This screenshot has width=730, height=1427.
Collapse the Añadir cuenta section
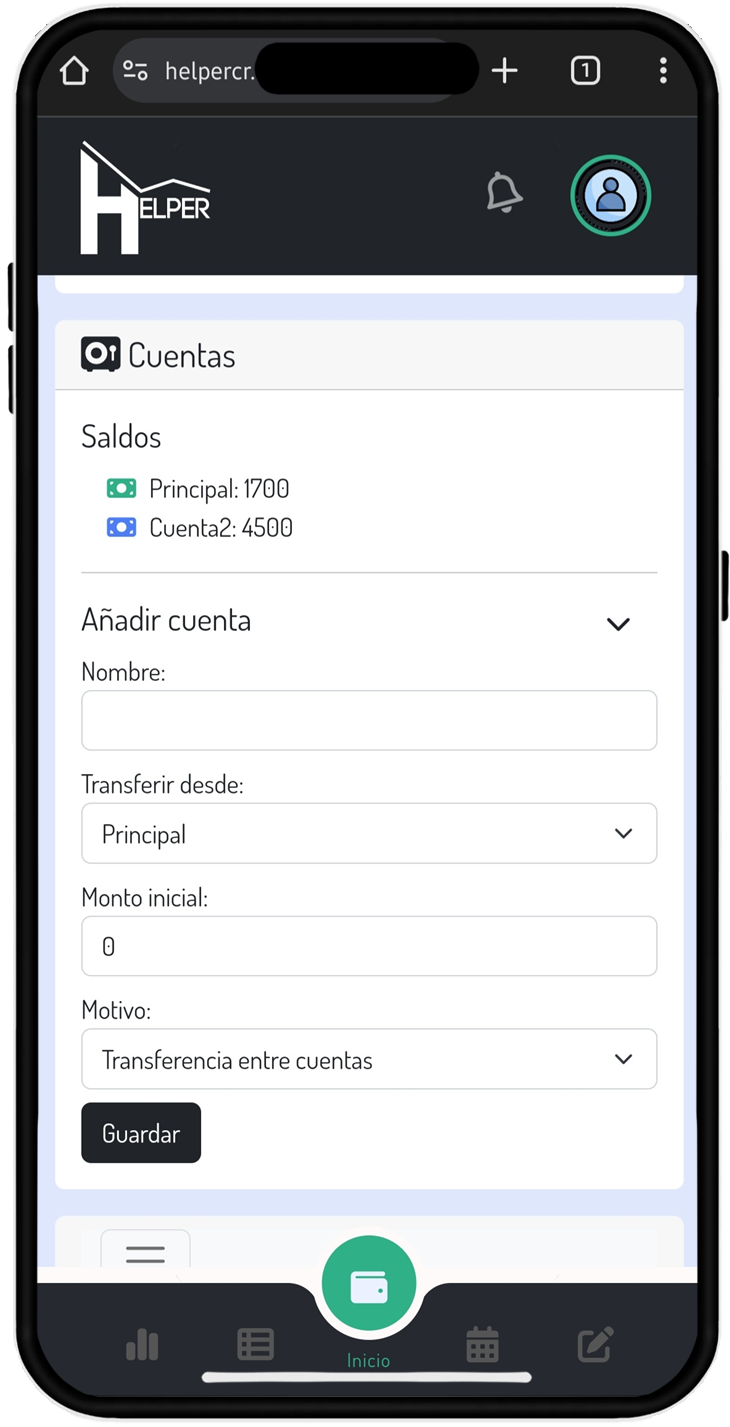click(x=618, y=624)
